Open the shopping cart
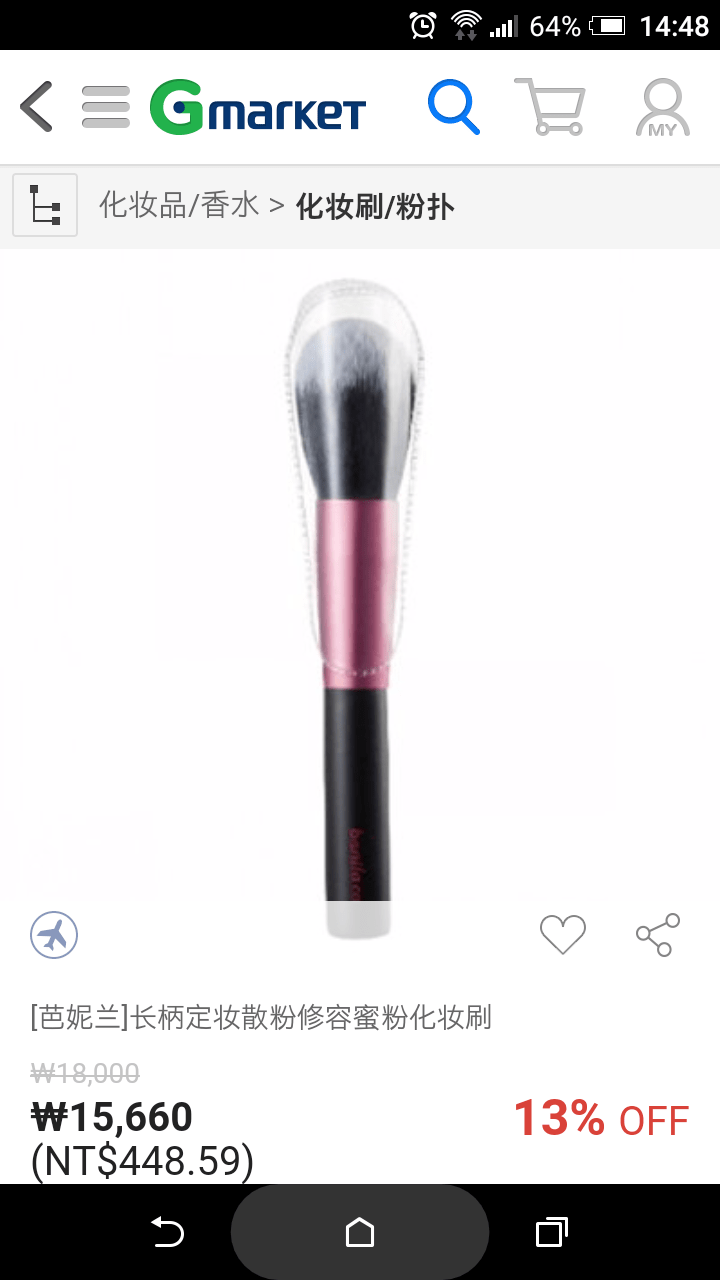The width and height of the screenshot is (720, 1280). click(x=549, y=106)
